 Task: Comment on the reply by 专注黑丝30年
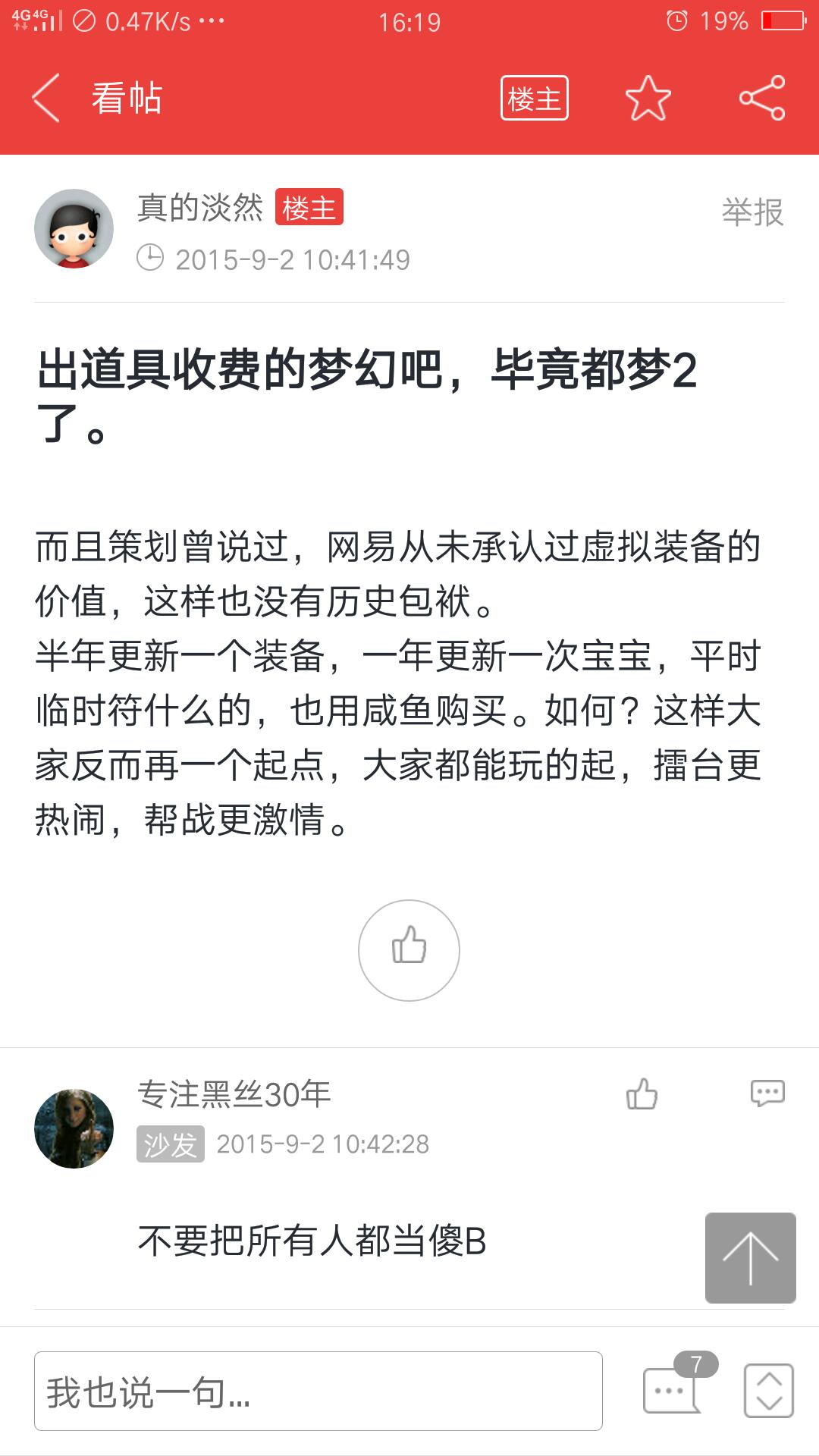[x=767, y=1094]
